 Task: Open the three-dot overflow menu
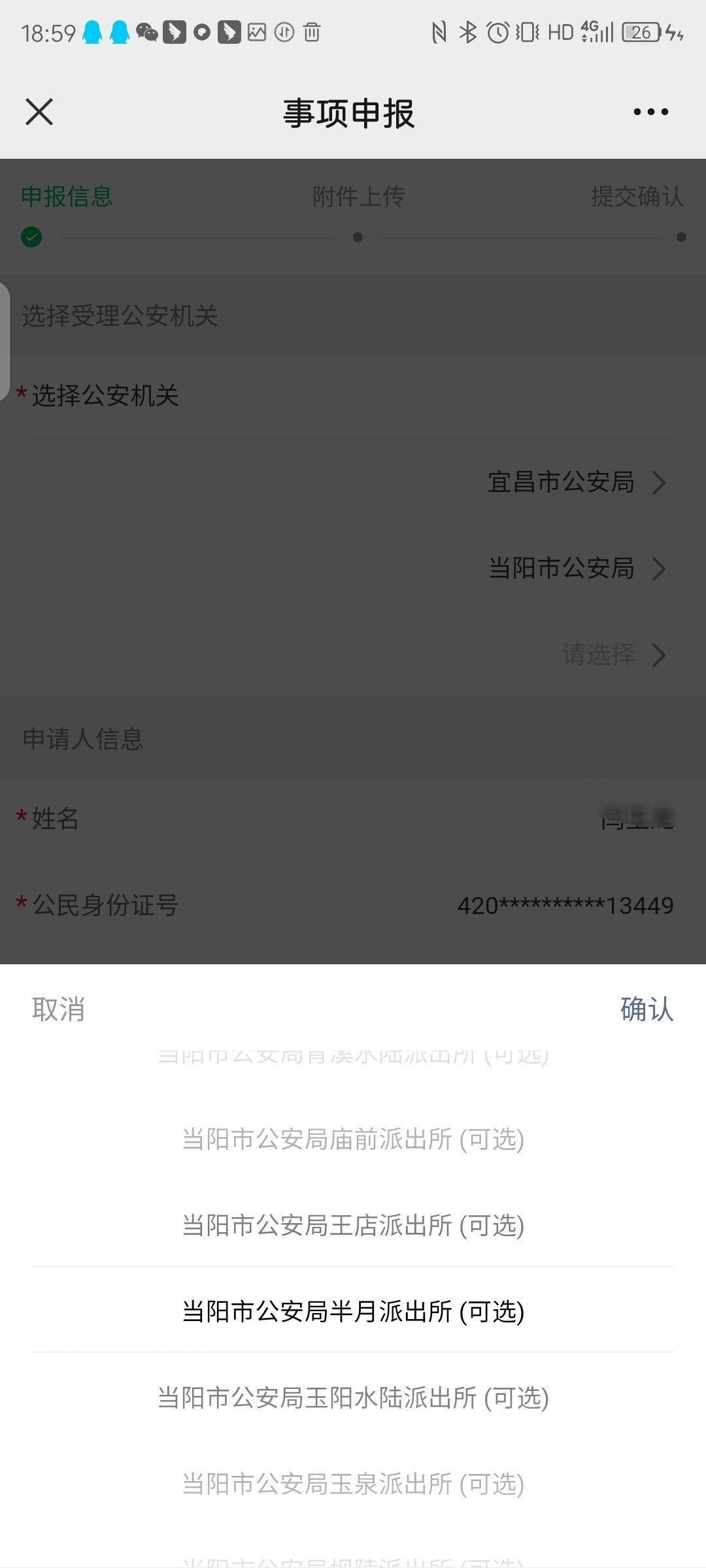pyautogui.click(x=650, y=112)
